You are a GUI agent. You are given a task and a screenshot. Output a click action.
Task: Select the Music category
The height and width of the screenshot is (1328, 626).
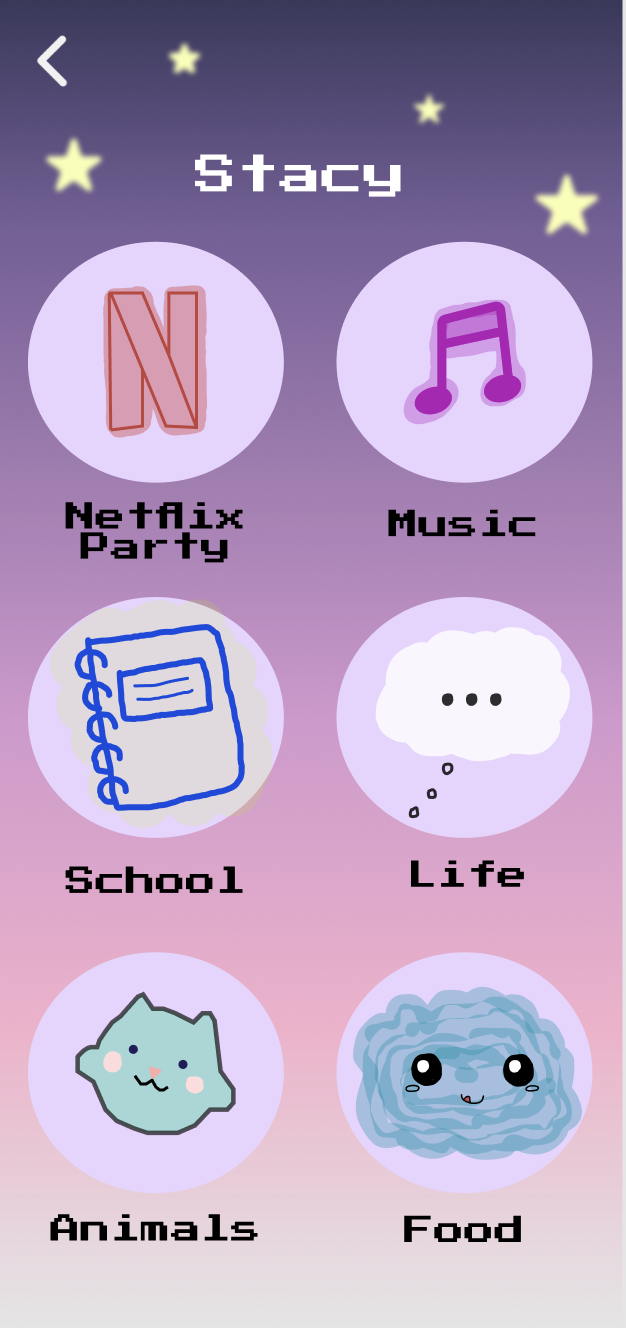pos(464,362)
